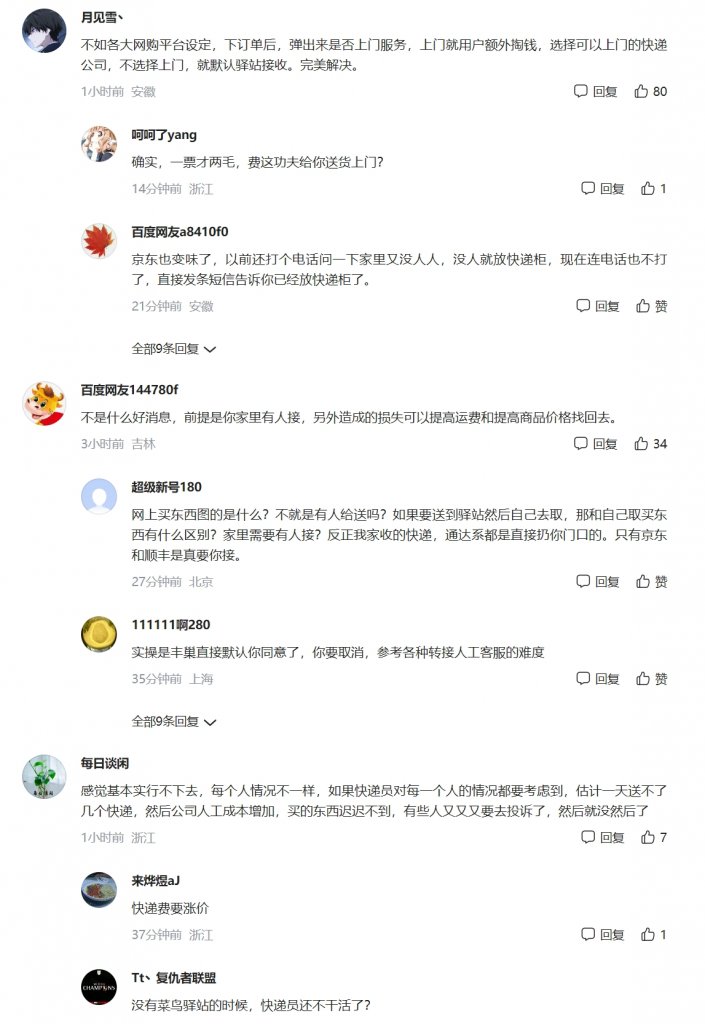Like 来烨煜aJ's comment
The image size is (705, 1024).
point(654,934)
